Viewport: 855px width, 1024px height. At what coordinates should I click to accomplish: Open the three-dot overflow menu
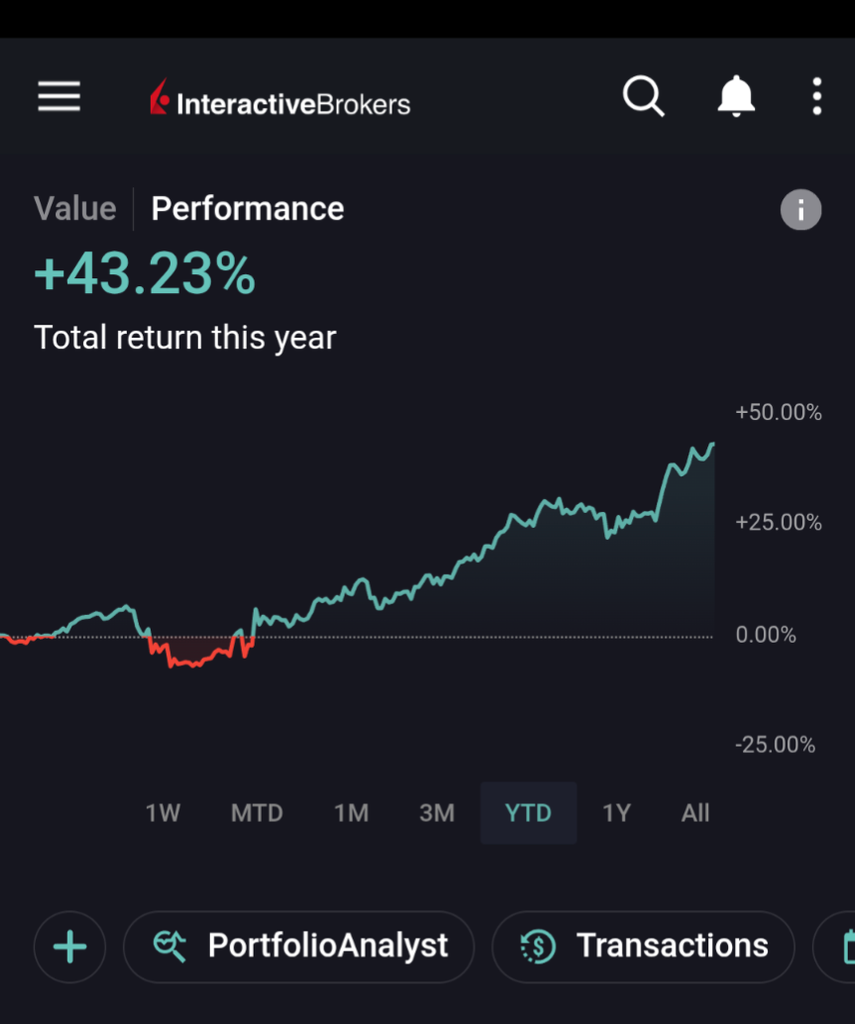coord(817,97)
